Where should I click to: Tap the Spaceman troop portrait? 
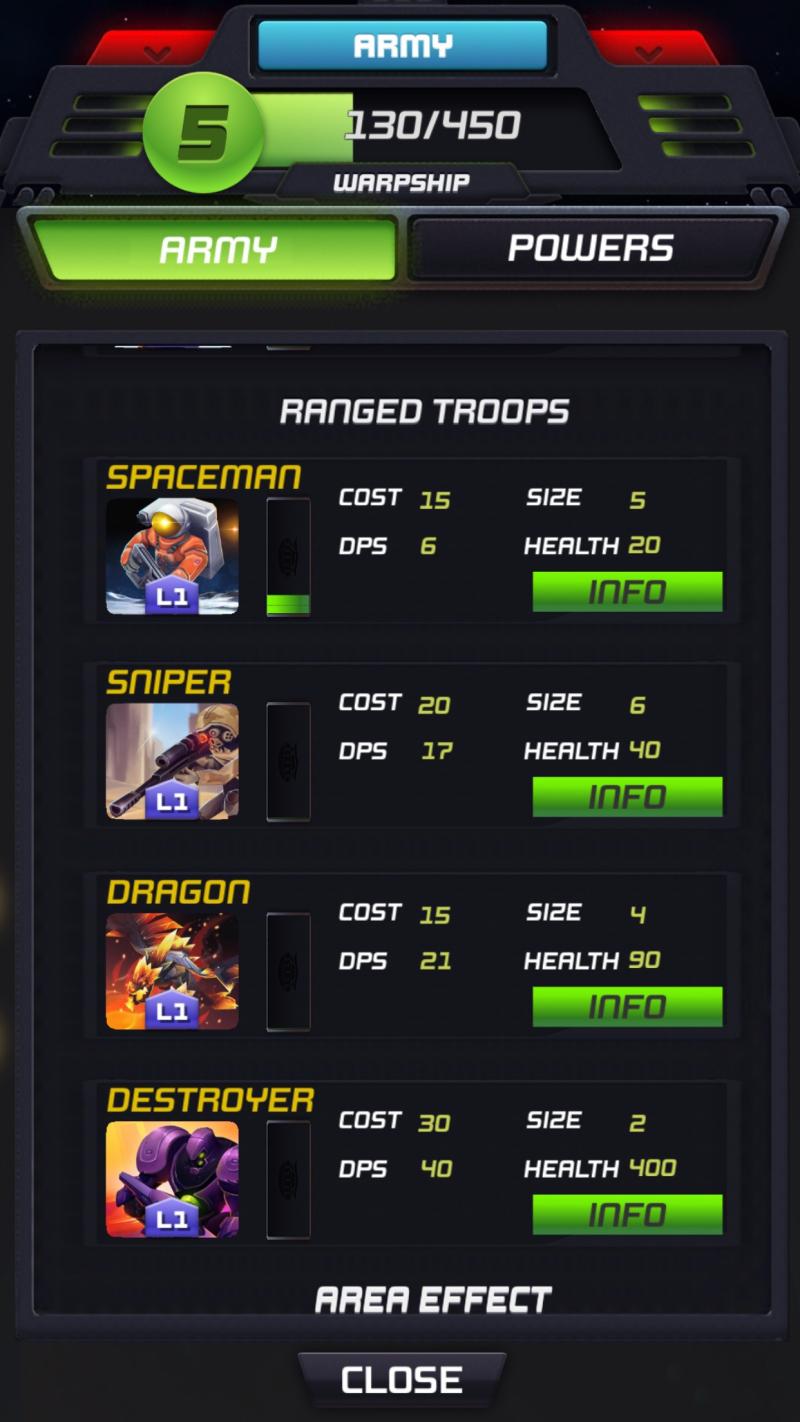point(172,556)
